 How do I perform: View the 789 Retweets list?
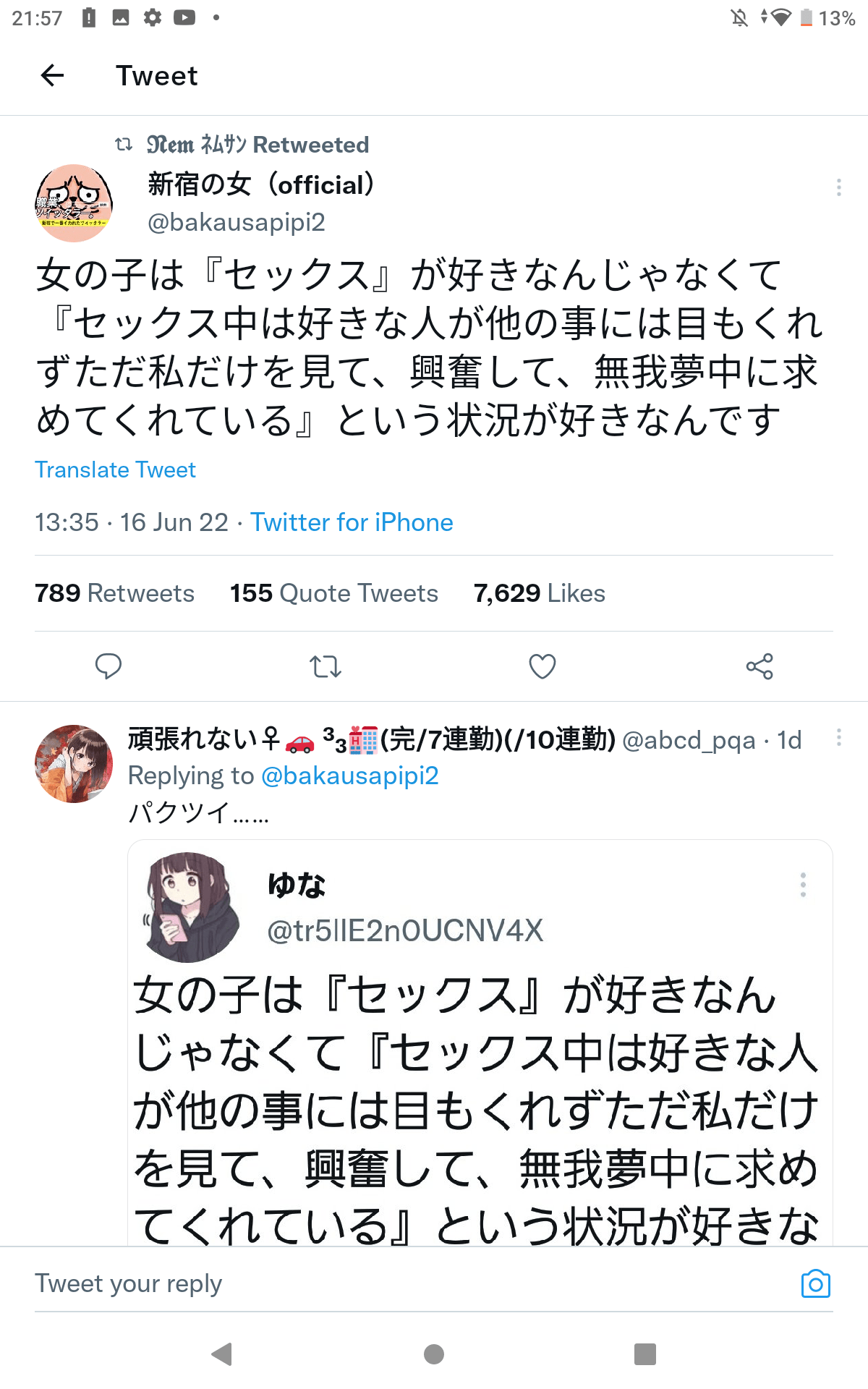tap(114, 593)
